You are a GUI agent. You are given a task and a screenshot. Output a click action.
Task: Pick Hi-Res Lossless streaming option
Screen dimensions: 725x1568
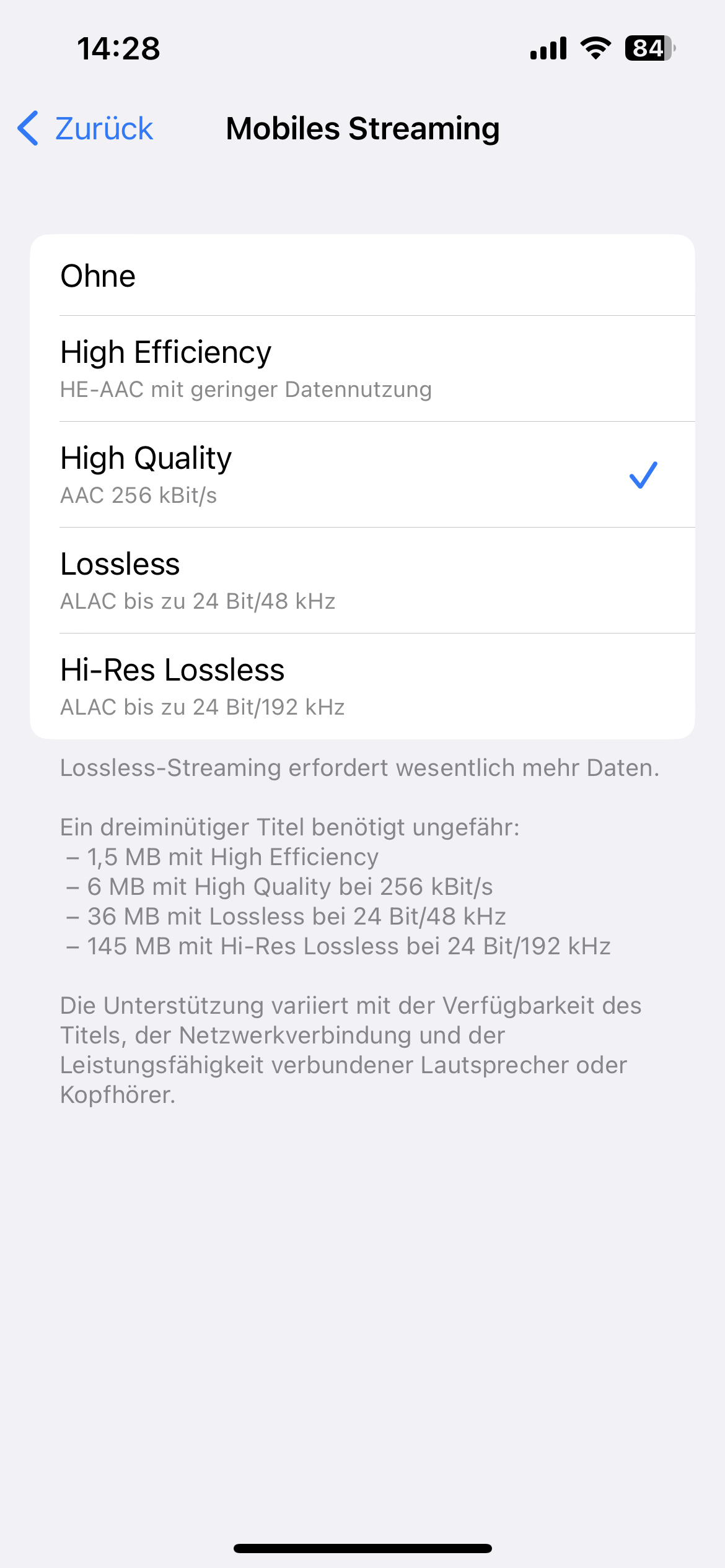click(x=362, y=686)
